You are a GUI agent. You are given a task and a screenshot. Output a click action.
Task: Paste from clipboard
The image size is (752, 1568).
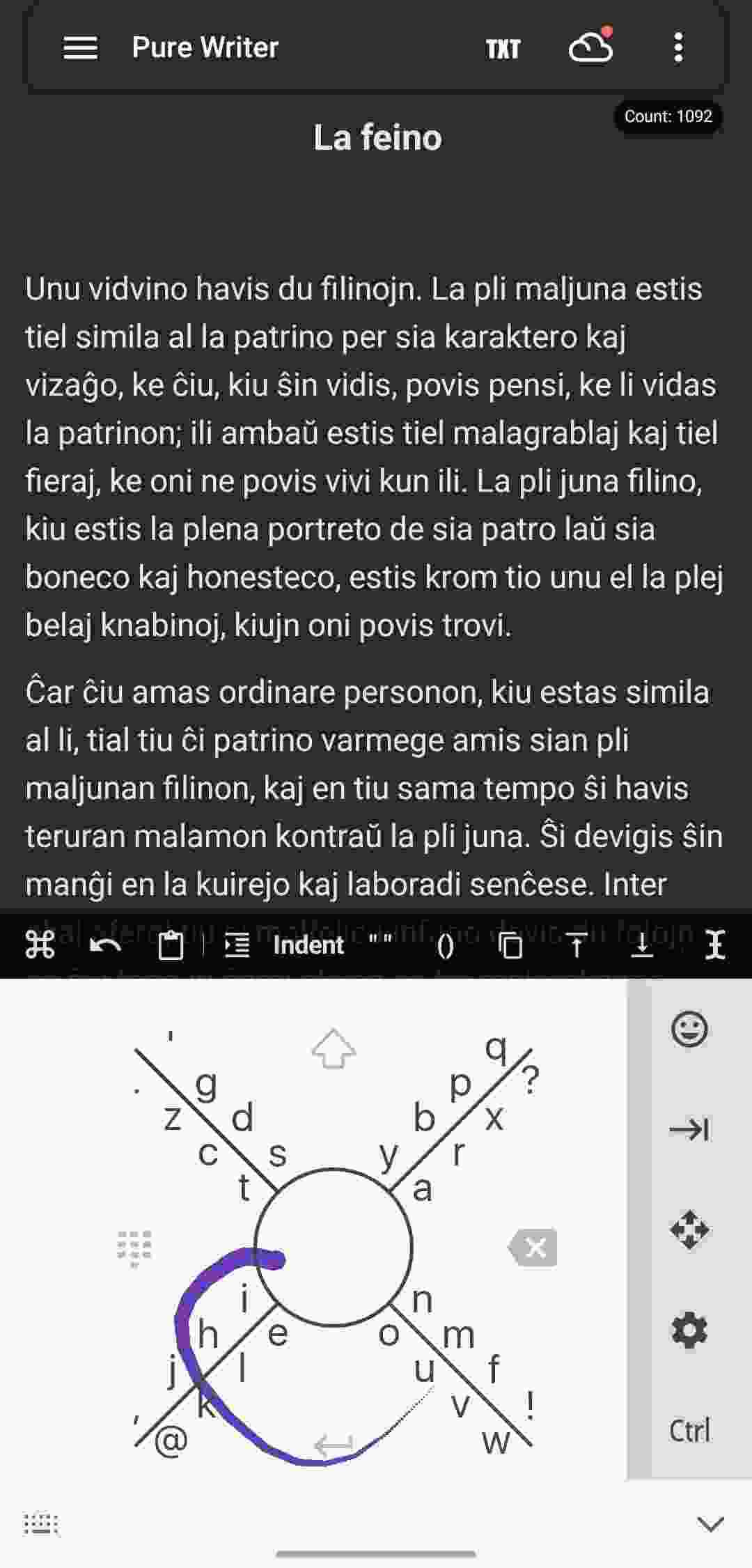coord(171,945)
